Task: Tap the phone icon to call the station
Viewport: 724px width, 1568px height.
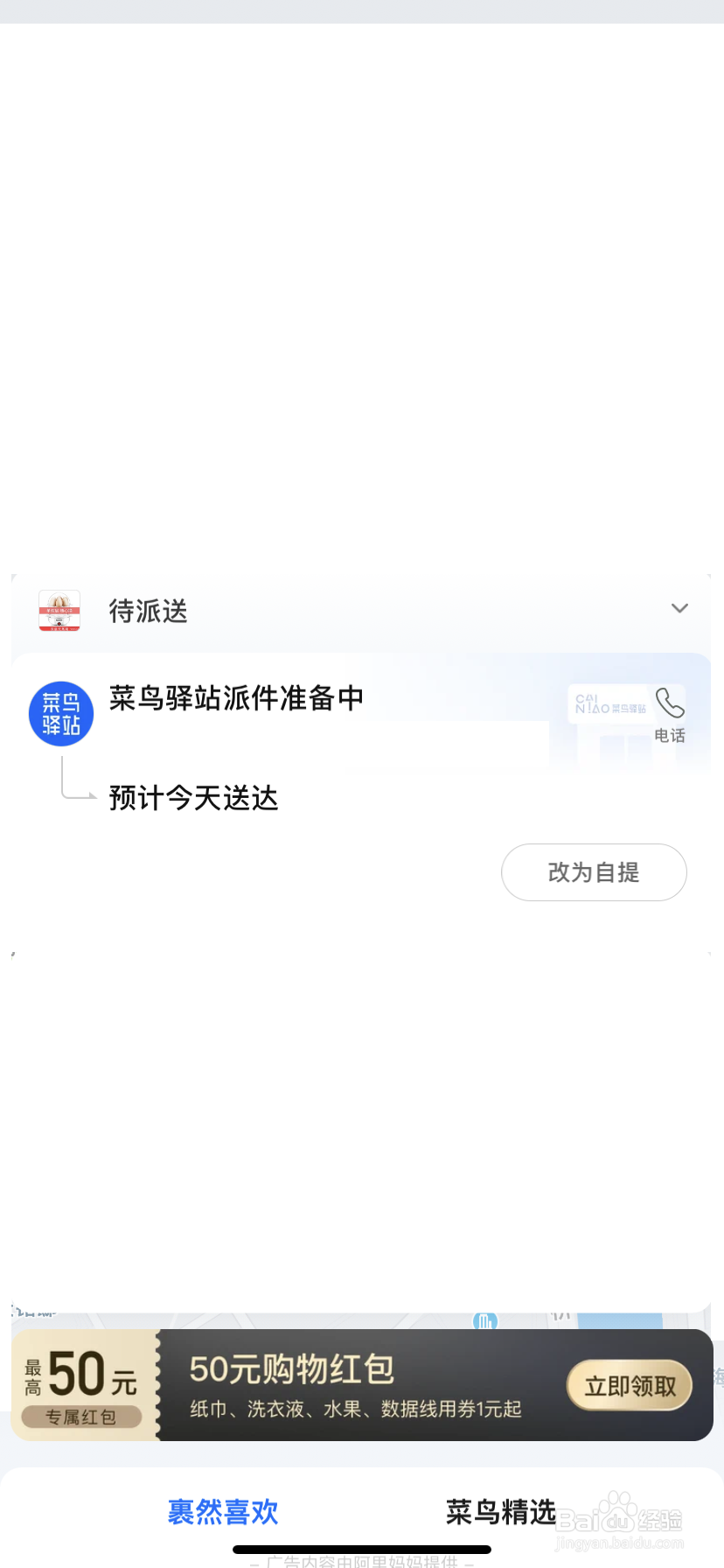Action: click(x=668, y=704)
